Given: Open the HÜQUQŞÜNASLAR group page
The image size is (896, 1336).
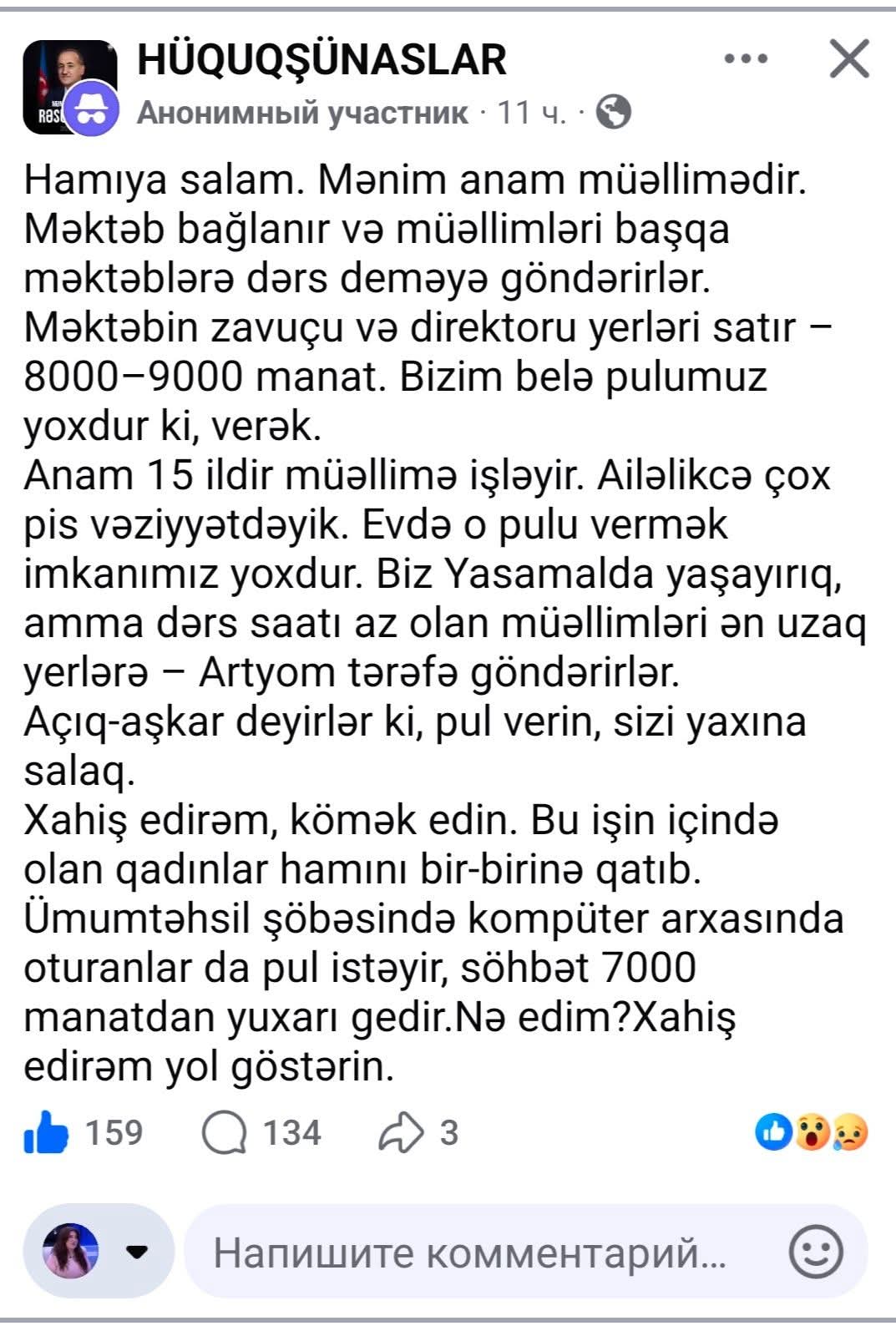Looking at the screenshot, I should click(321, 60).
